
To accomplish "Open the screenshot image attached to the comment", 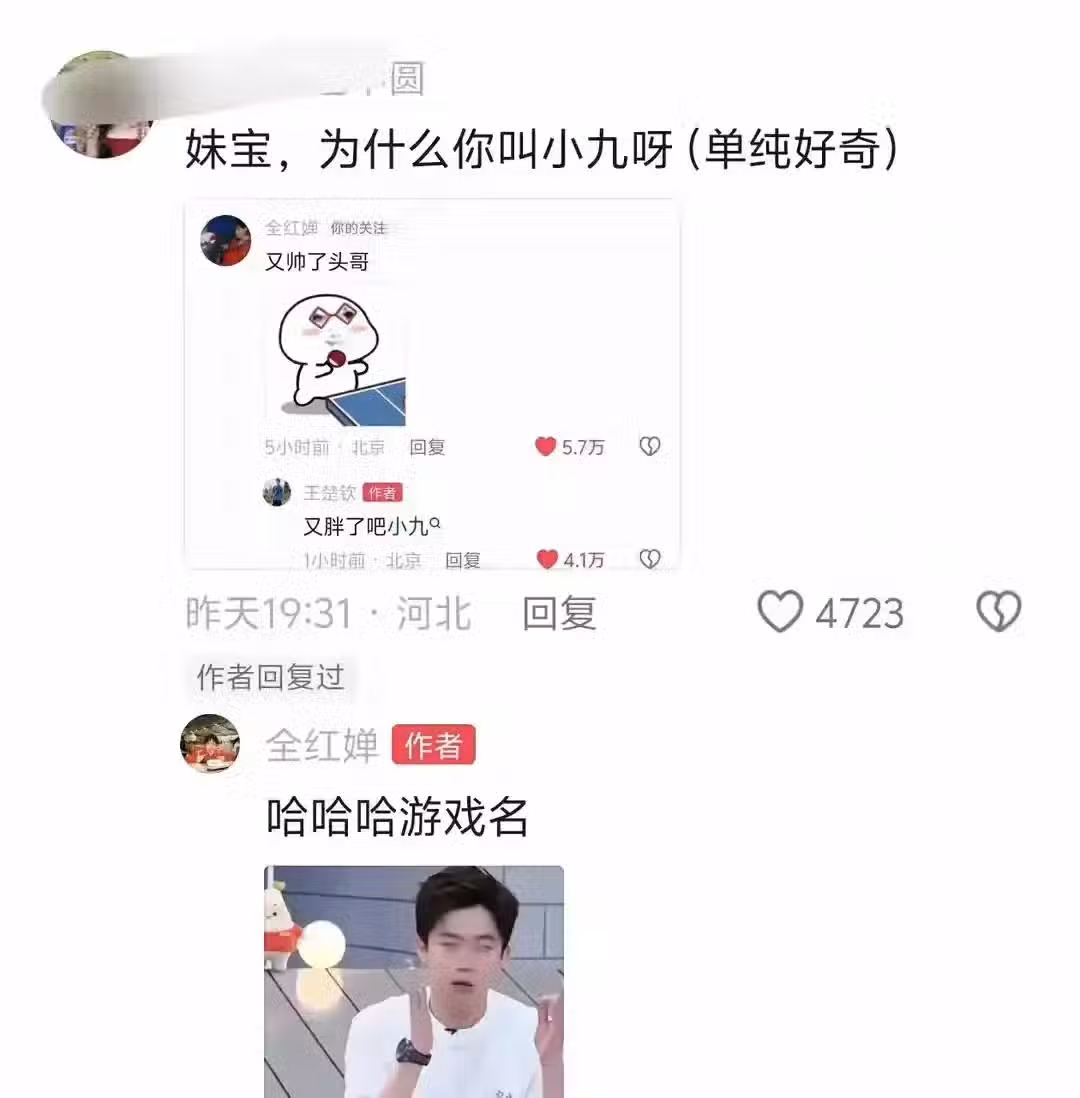I will tap(432, 385).
